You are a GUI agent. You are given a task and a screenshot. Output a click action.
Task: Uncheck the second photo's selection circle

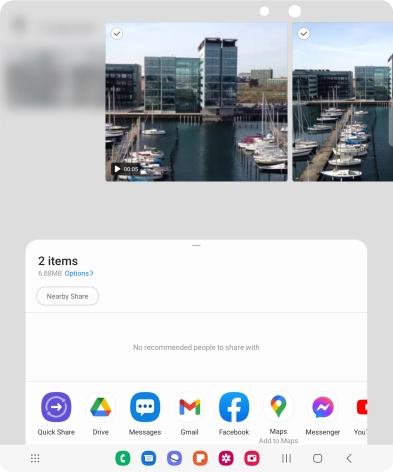[304, 34]
